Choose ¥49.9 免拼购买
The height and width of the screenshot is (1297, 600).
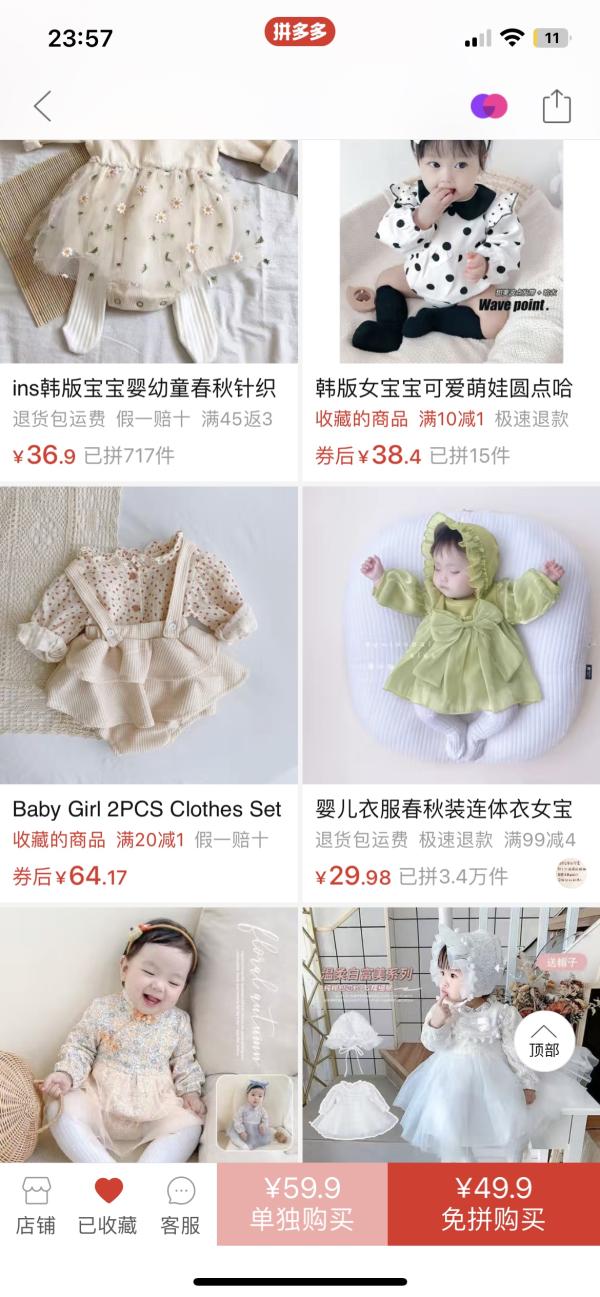493,1204
